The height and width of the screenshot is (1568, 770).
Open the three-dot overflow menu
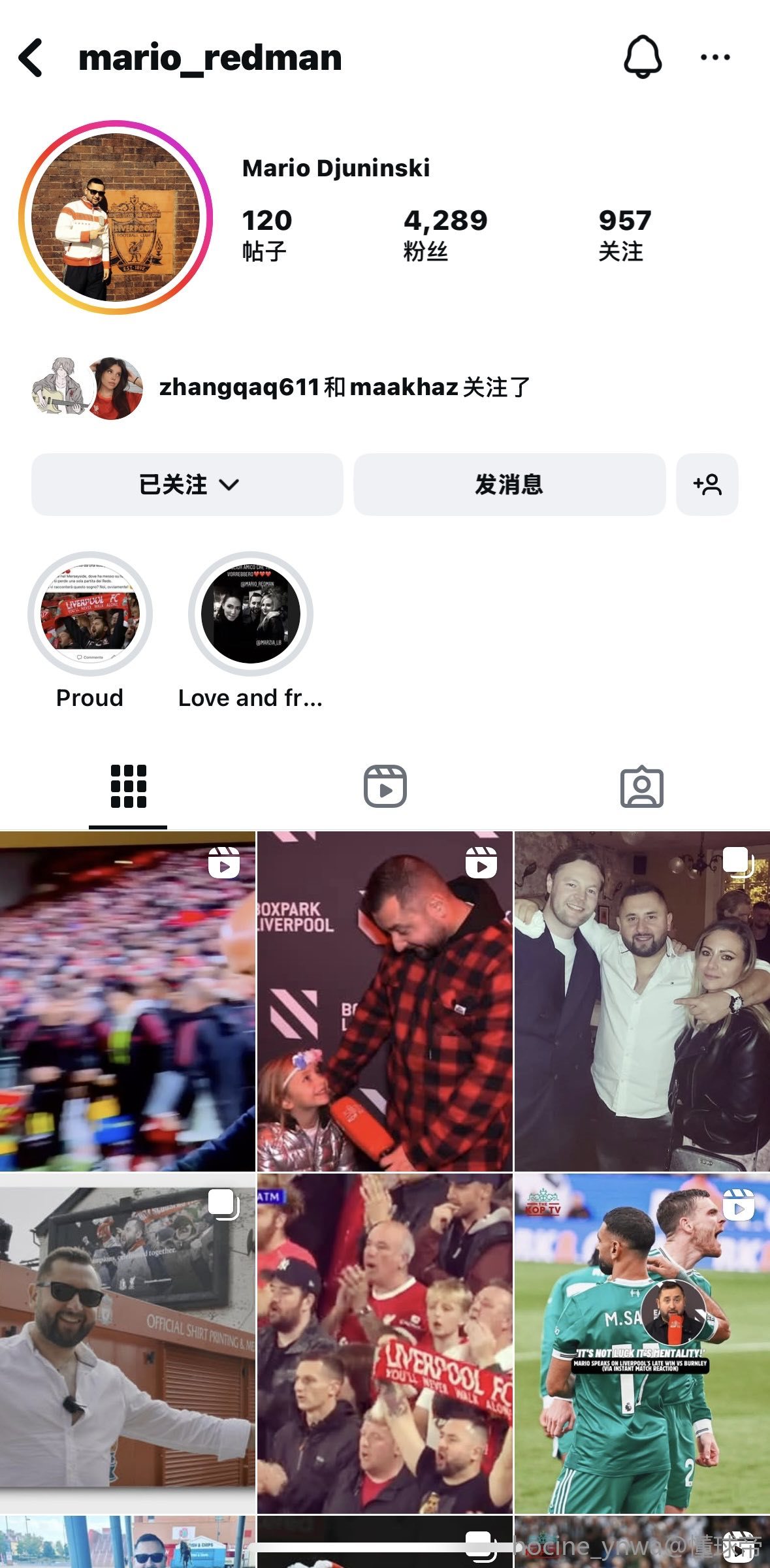(x=714, y=57)
